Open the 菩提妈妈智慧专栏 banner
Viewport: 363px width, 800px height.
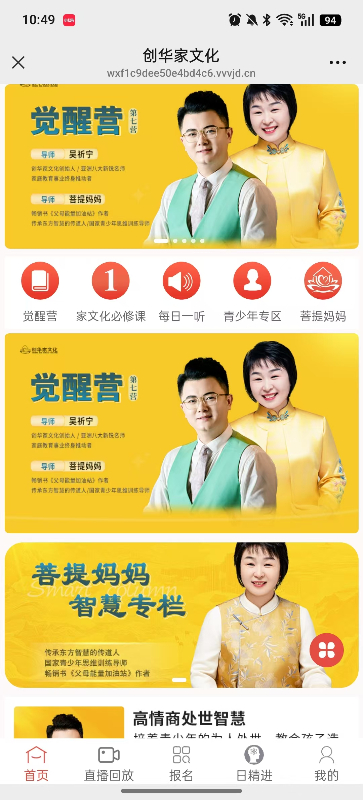tap(182, 615)
